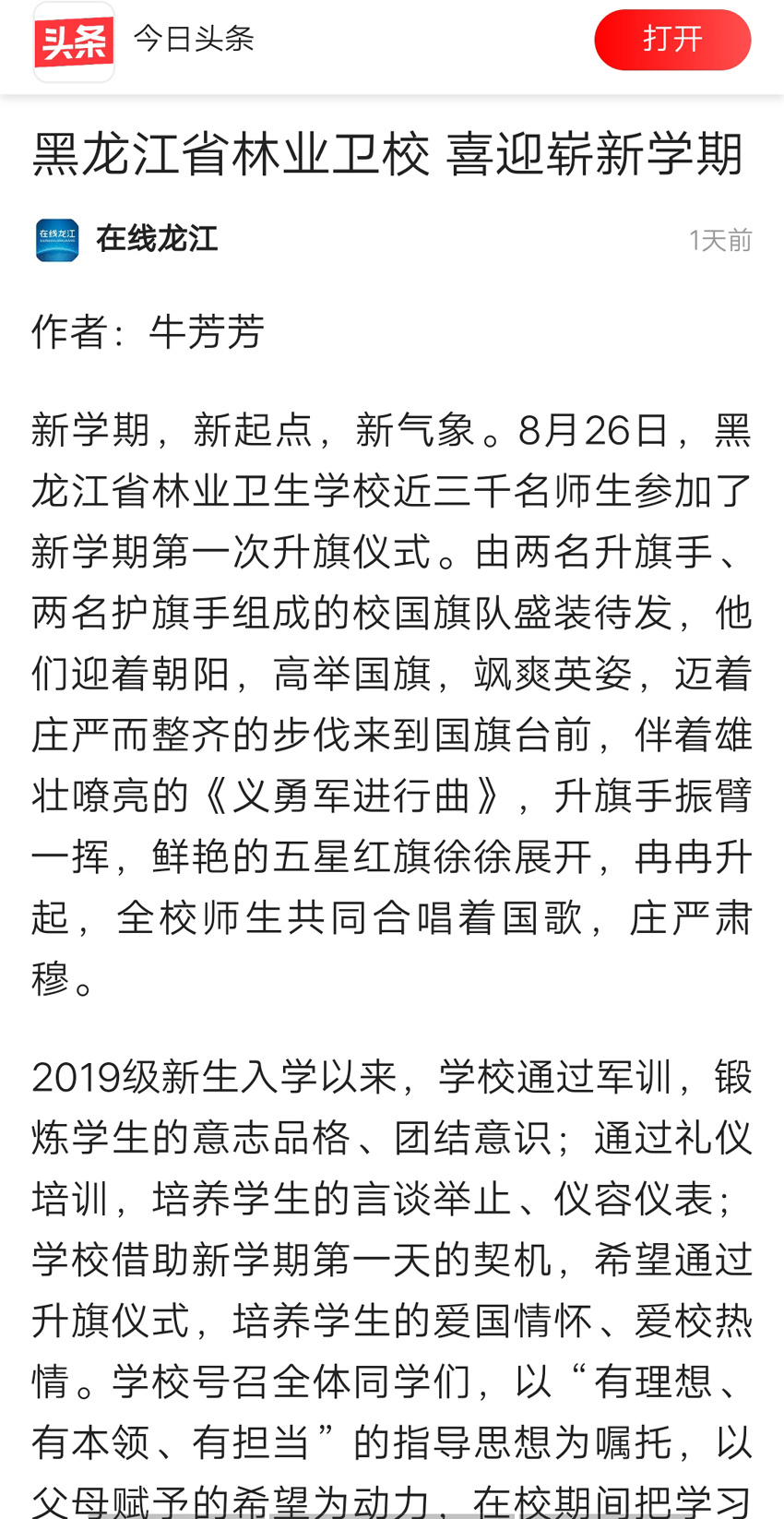The image size is (784, 1519).
Task: Tap the red 打开 button
Action: point(672,40)
